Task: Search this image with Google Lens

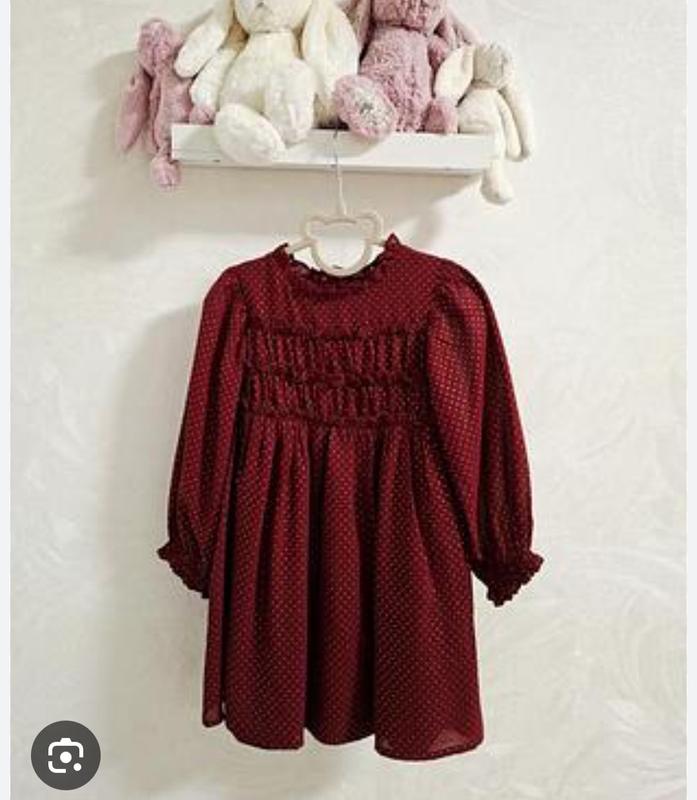Action: (x=65, y=755)
